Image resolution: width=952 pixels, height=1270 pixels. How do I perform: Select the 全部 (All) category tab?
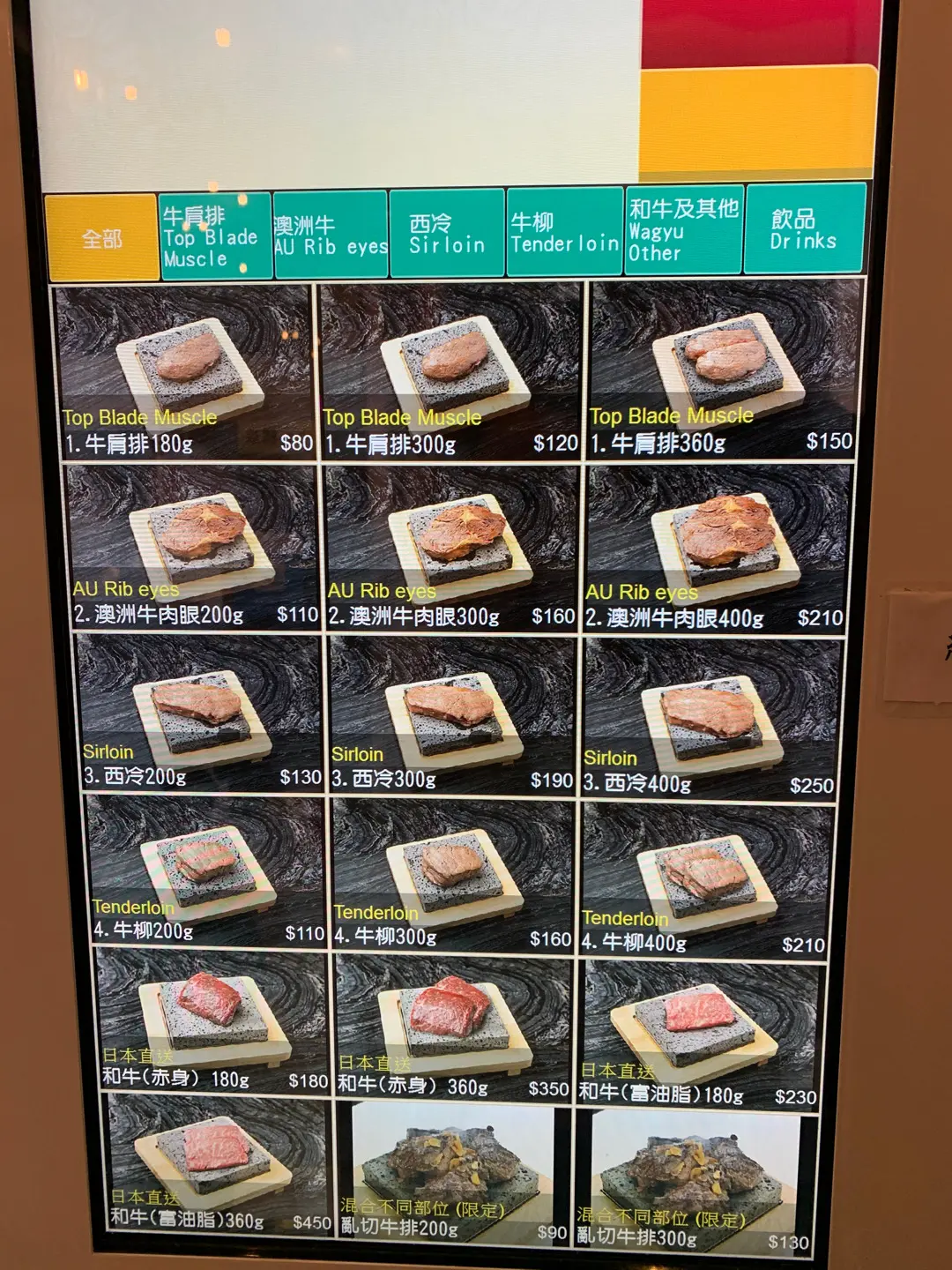(x=102, y=238)
